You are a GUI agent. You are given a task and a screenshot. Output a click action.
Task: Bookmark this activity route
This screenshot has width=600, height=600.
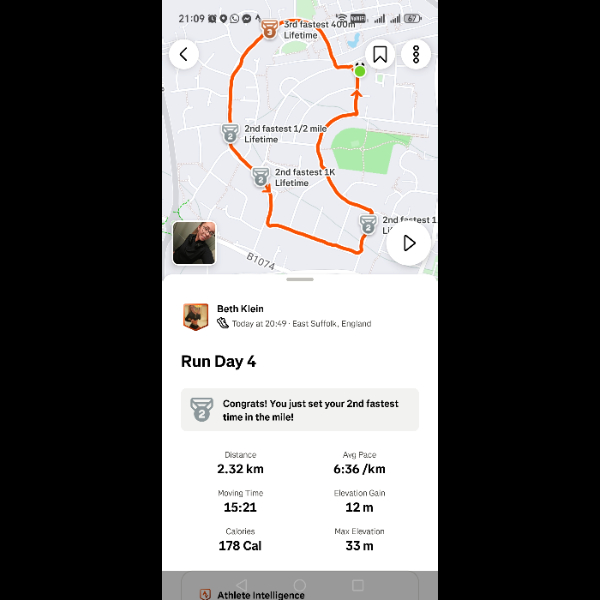pos(380,54)
